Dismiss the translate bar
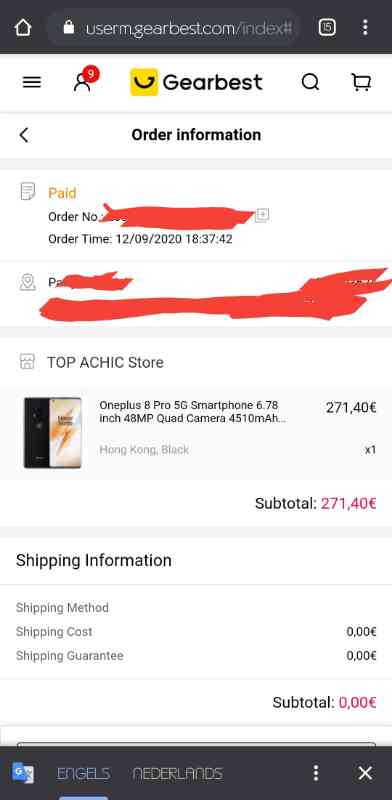Image resolution: width=392 pixels, height=800 pixels. pyautogui.click(x=365, y=773)
